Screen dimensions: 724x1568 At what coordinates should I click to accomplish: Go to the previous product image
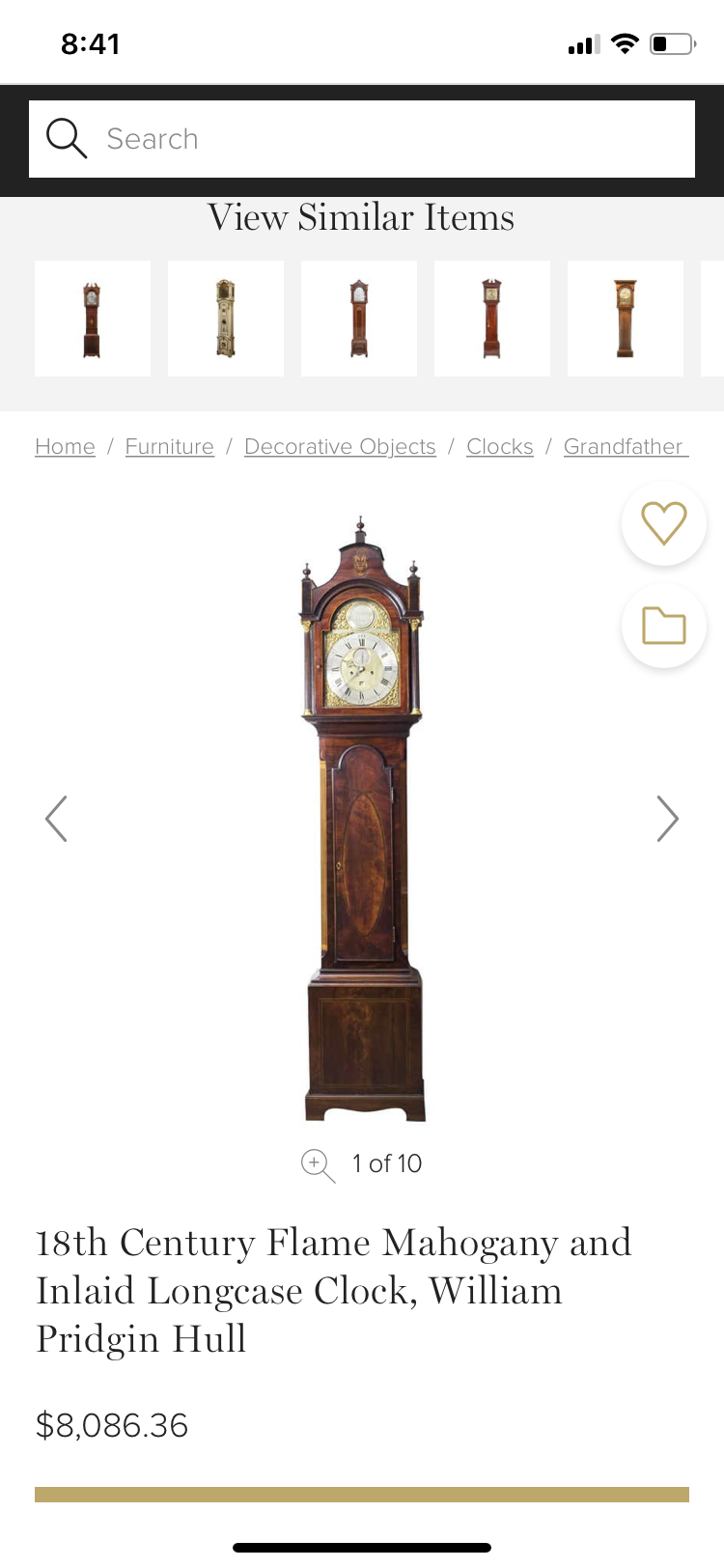tap(57, 819)
